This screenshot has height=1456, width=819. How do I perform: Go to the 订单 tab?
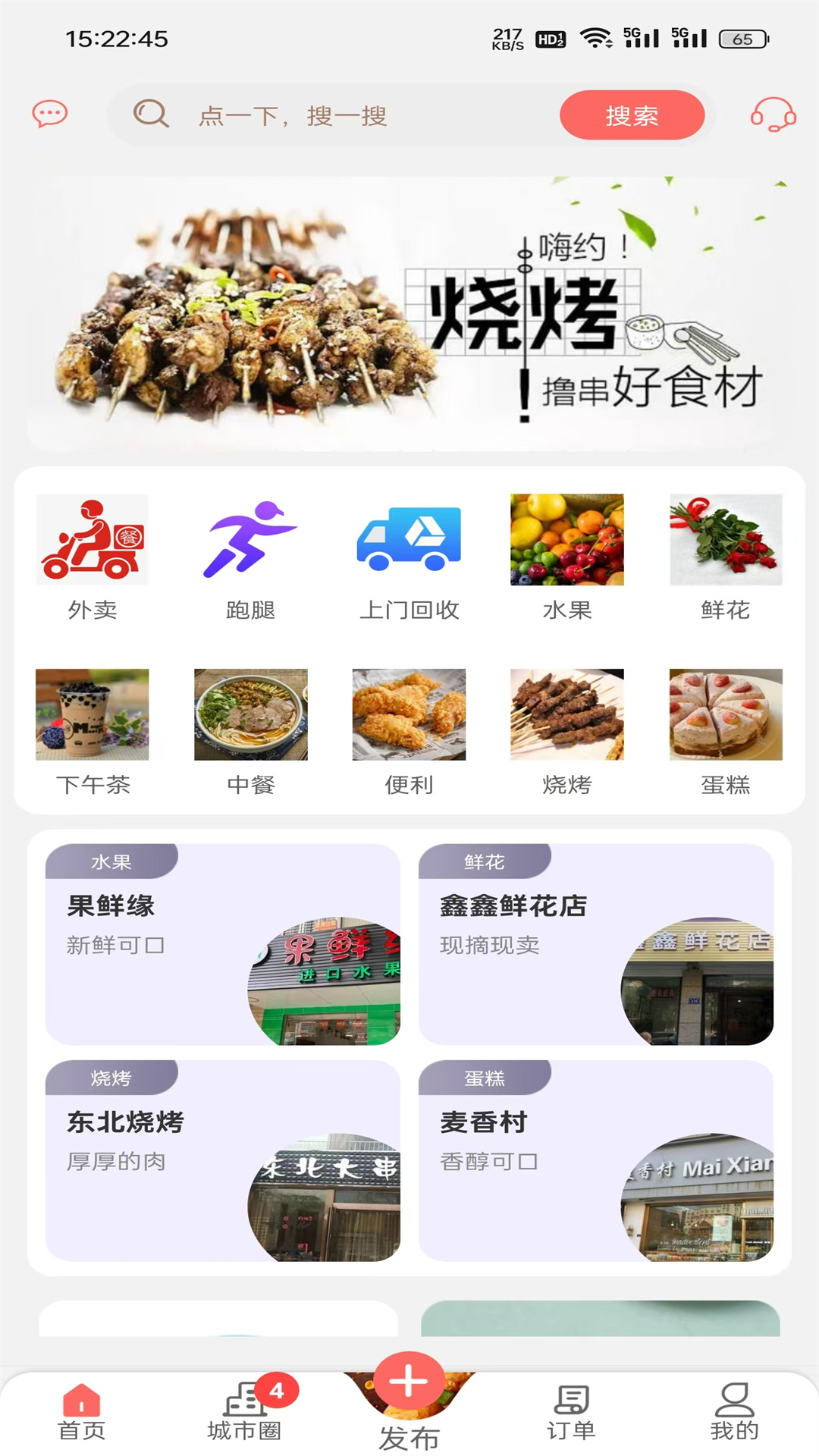(572, 1411)
